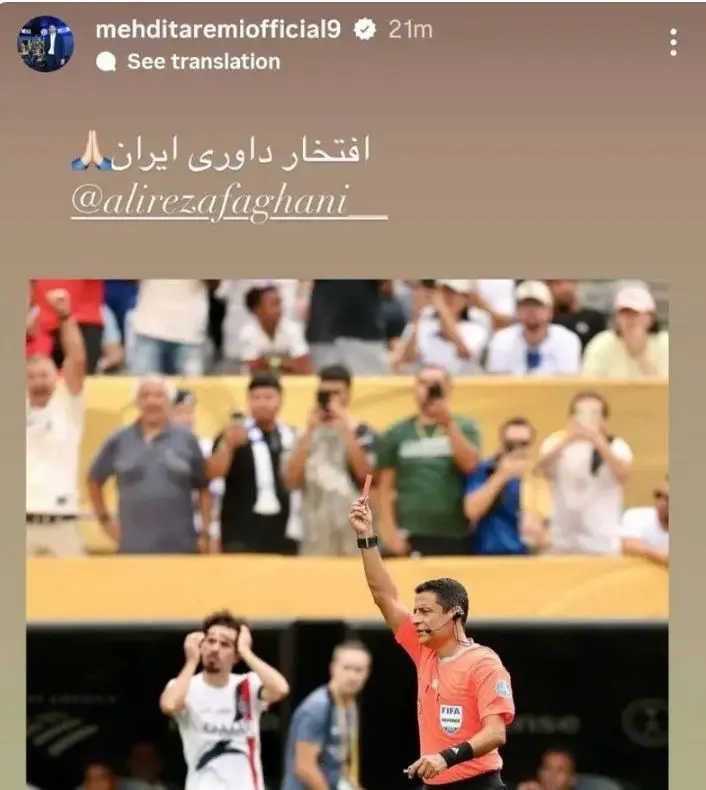The width and height of the screenshot is (706, 790).
Task: Open the story overflow menu
Action: [x=673, y=42]
